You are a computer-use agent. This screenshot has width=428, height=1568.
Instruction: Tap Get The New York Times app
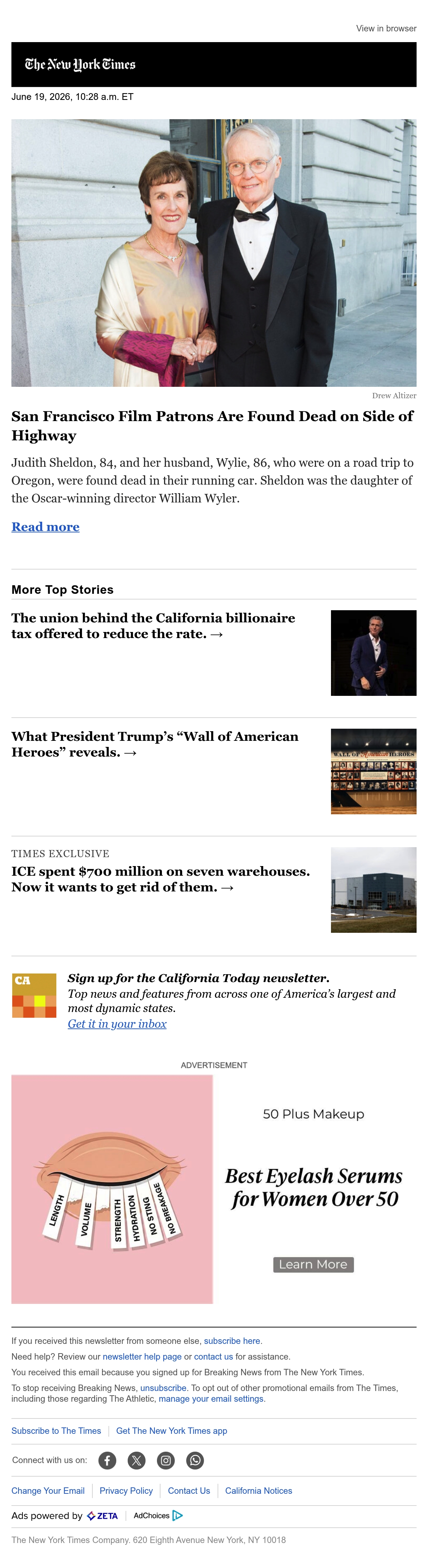172,1431
